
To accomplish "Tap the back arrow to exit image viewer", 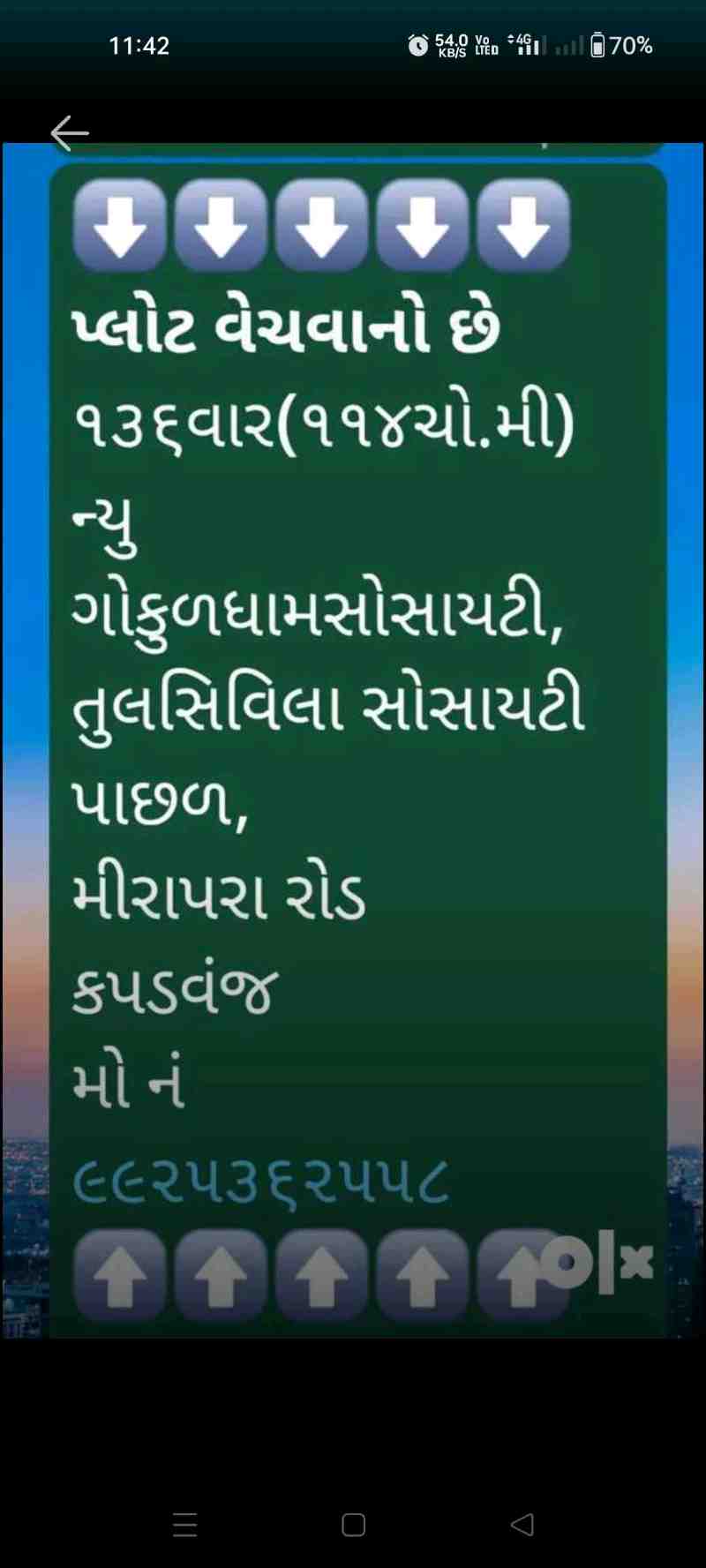I will (70, 133).
